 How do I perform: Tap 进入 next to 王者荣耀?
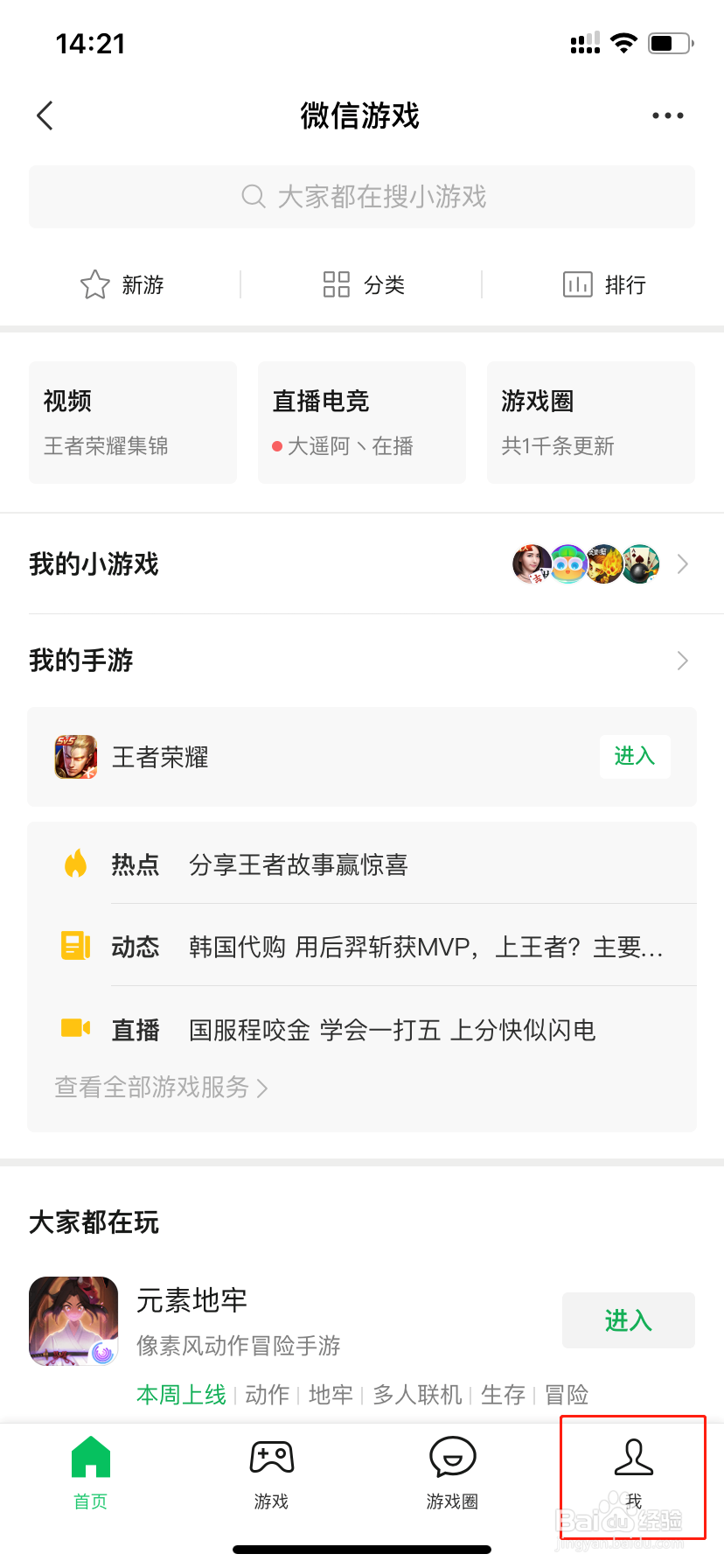pyautogui.click(x=635, y=757)
